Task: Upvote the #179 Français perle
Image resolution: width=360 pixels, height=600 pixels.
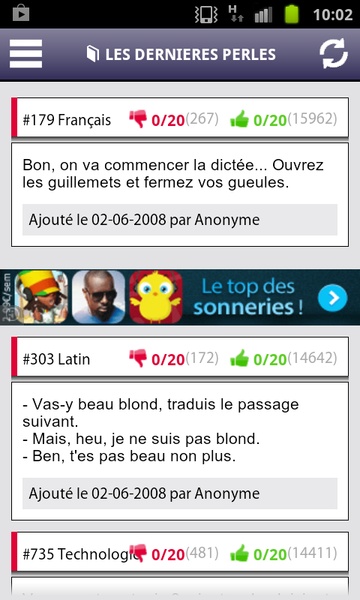Action: 239,119
